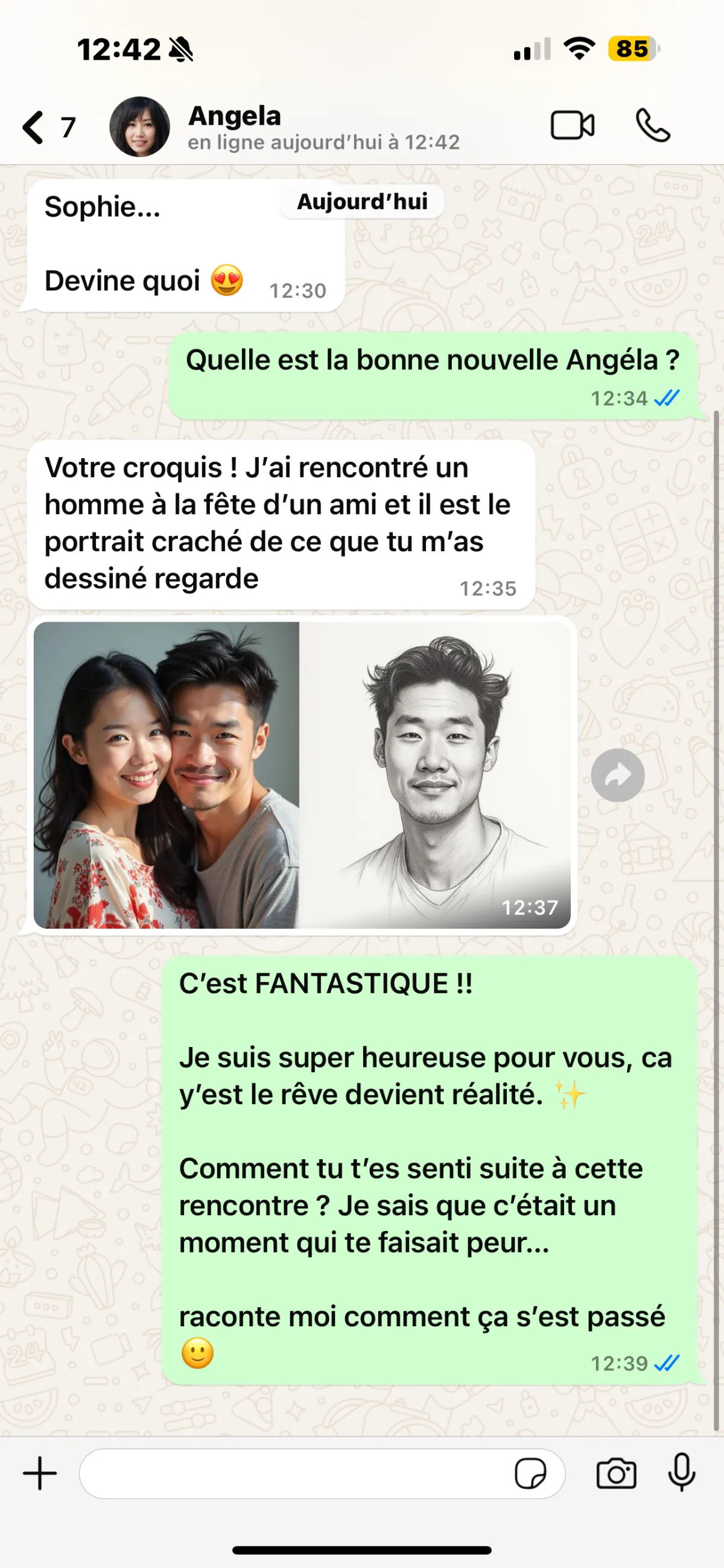The width and height of the screenshot is (724, 1568).
Task: Open the sticker picker
Action: coord(530,1474)
